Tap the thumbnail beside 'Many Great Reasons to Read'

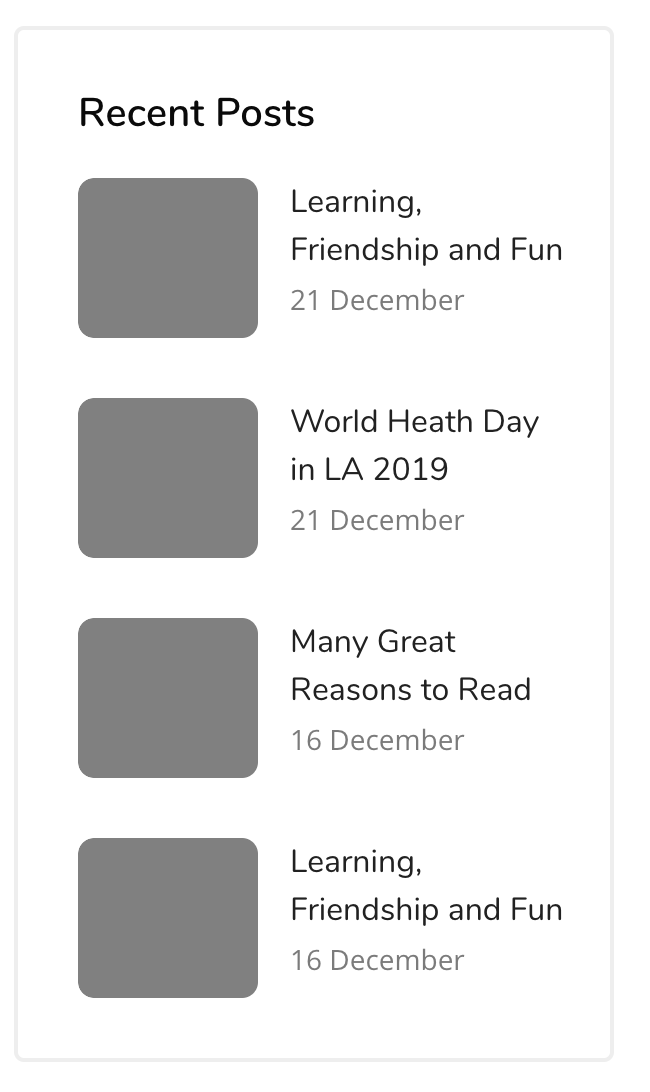pyautogui.click(x=168, y=698)
